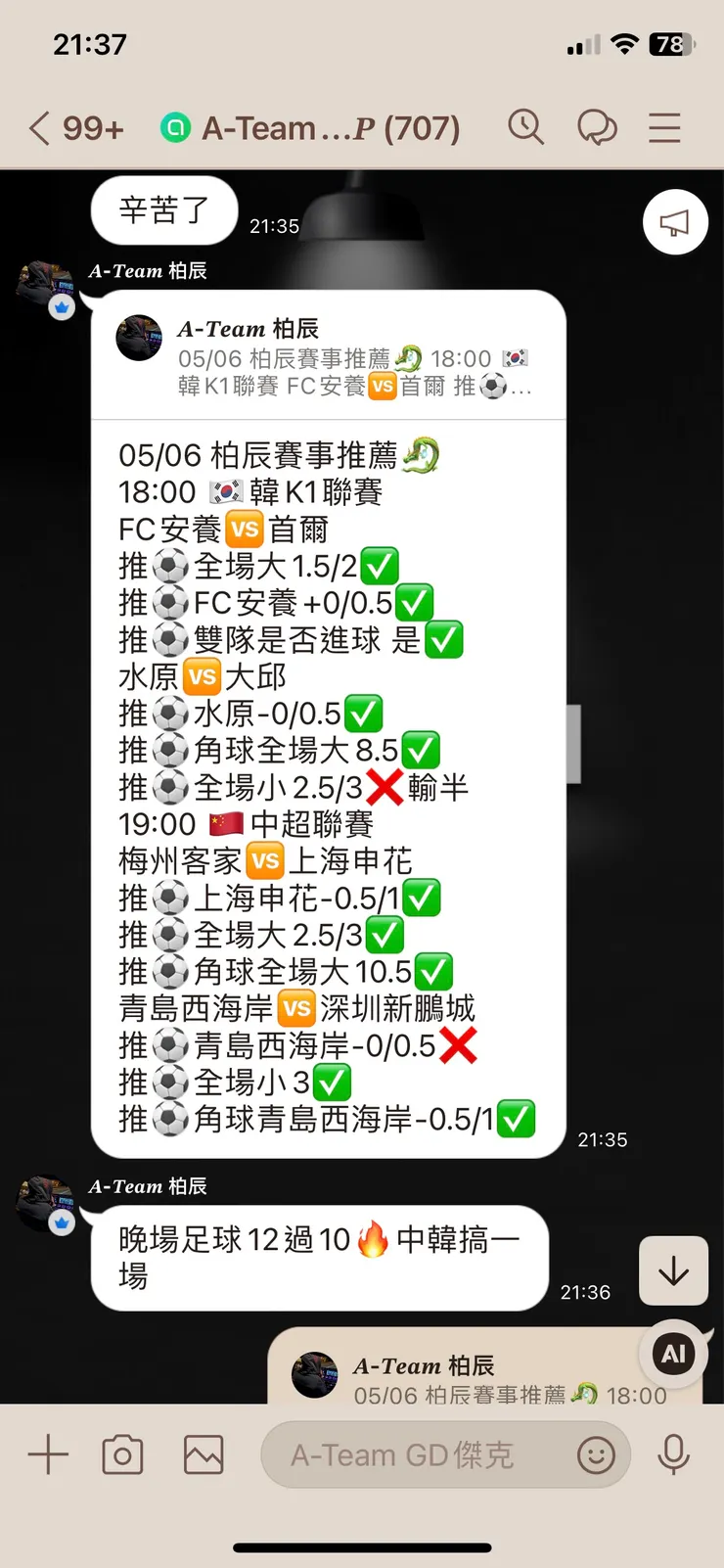Open the chat menu hamburger icon
This screenshot has height=1568, width=724.
pos(664,127)
